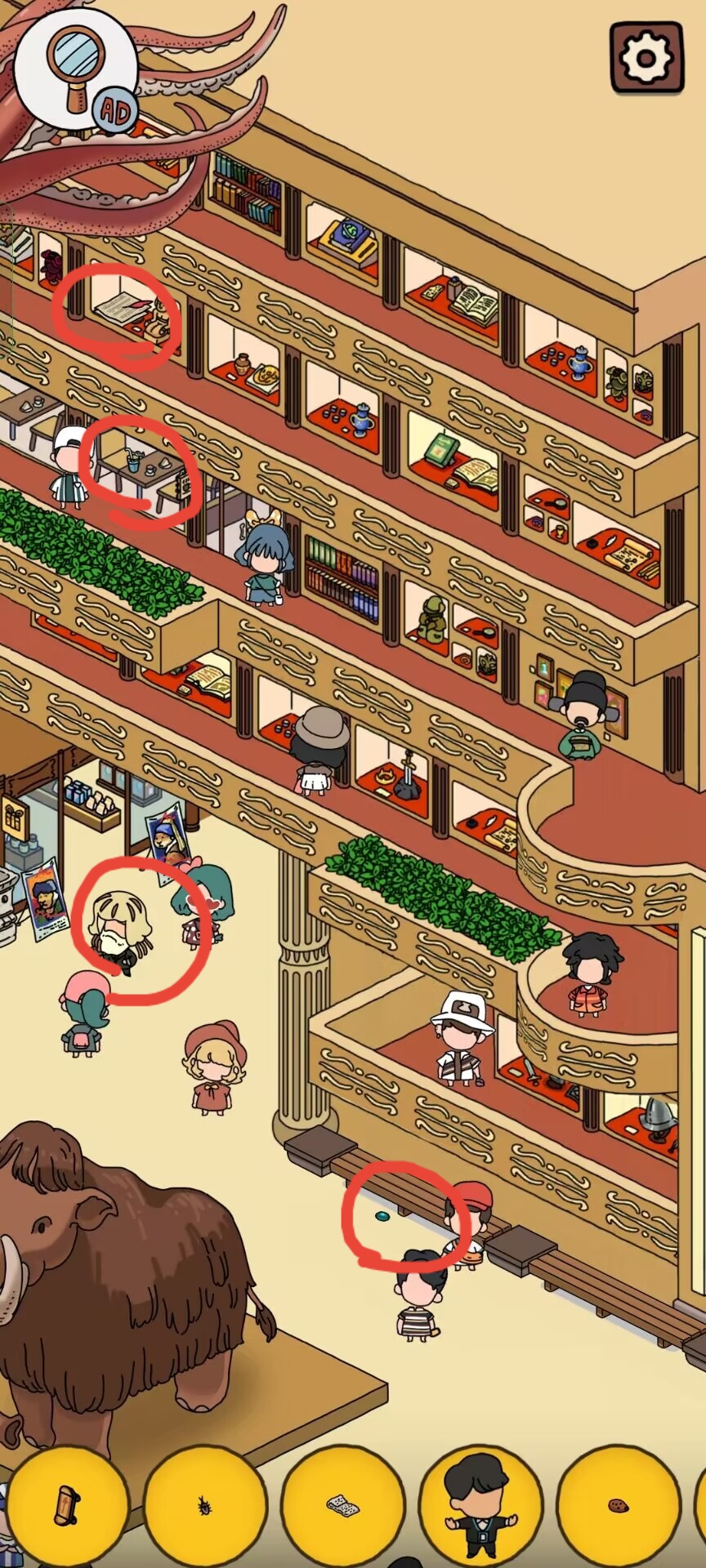This screenshot has width=706, height=1568.
Task: Open the settings gear
Action: pyautogui.click(x=646, y=58)
